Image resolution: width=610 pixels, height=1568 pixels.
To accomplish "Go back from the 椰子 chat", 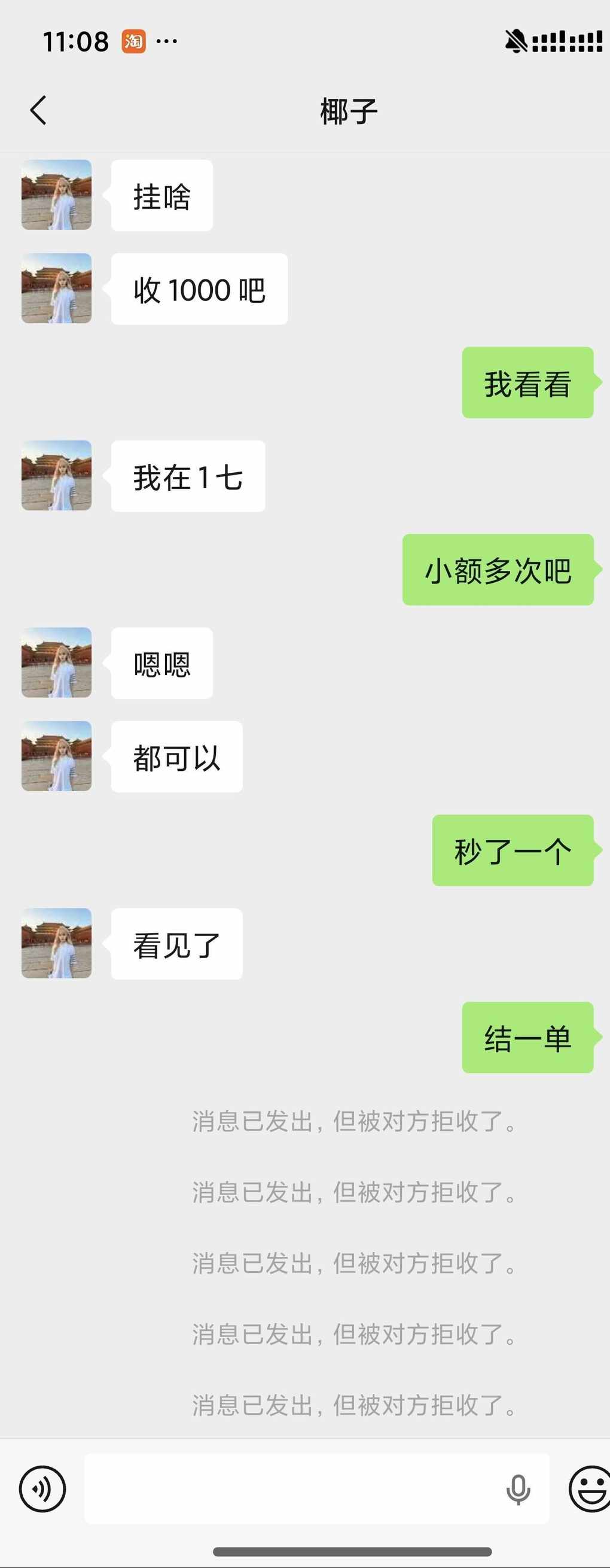I will [38, 111].
